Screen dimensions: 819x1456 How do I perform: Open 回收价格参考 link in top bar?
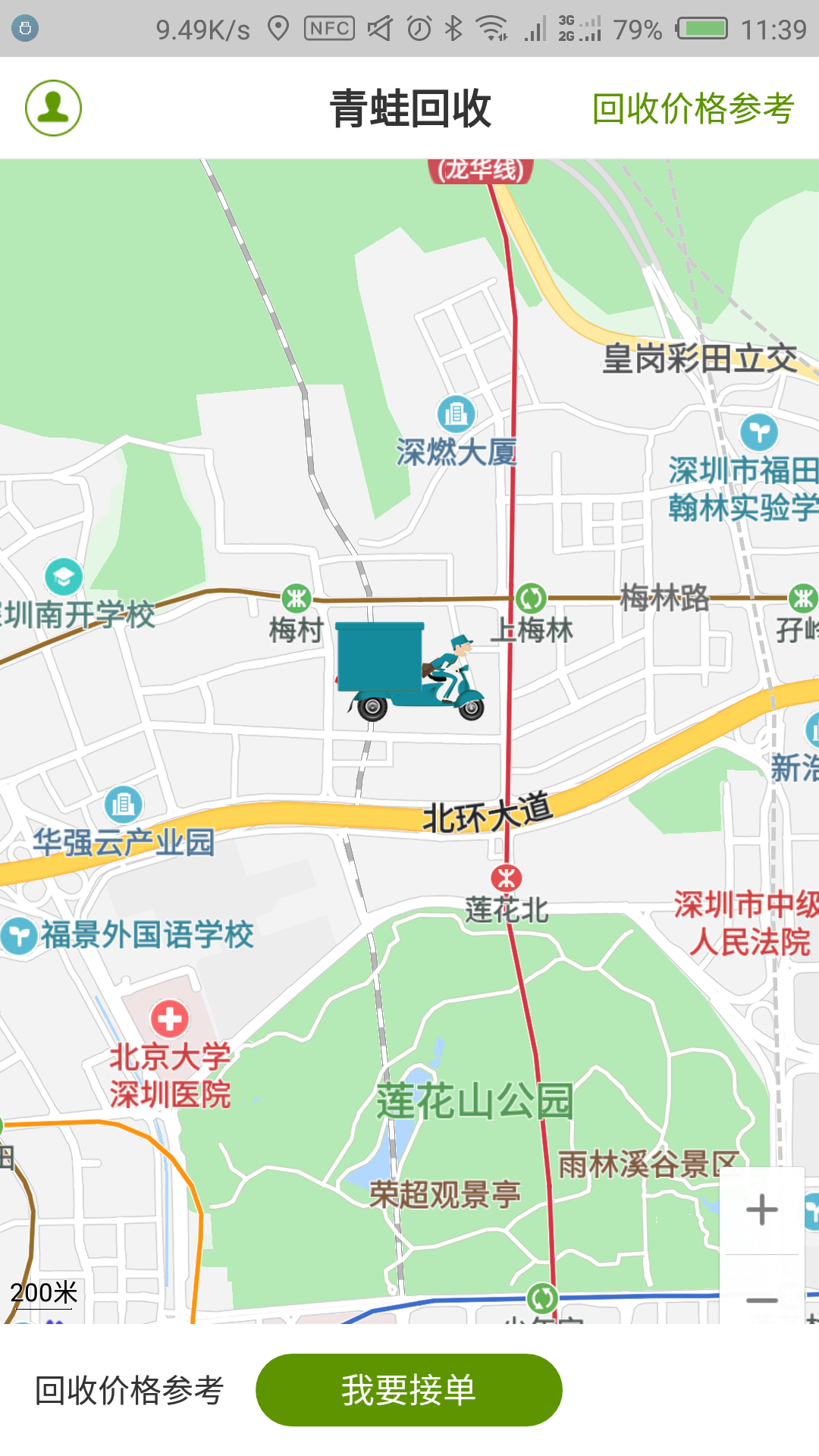(692, 108)
